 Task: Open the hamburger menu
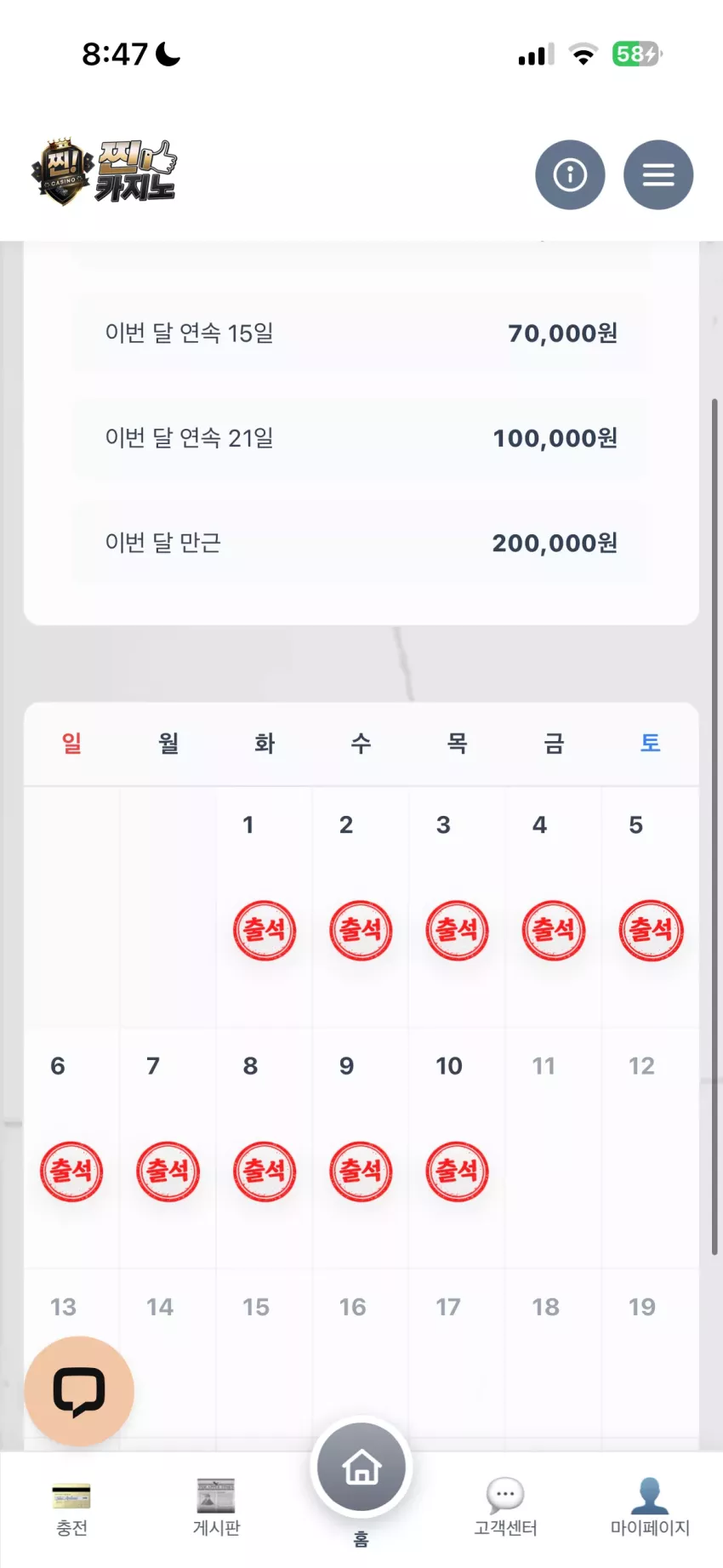(x=658, y=175)
